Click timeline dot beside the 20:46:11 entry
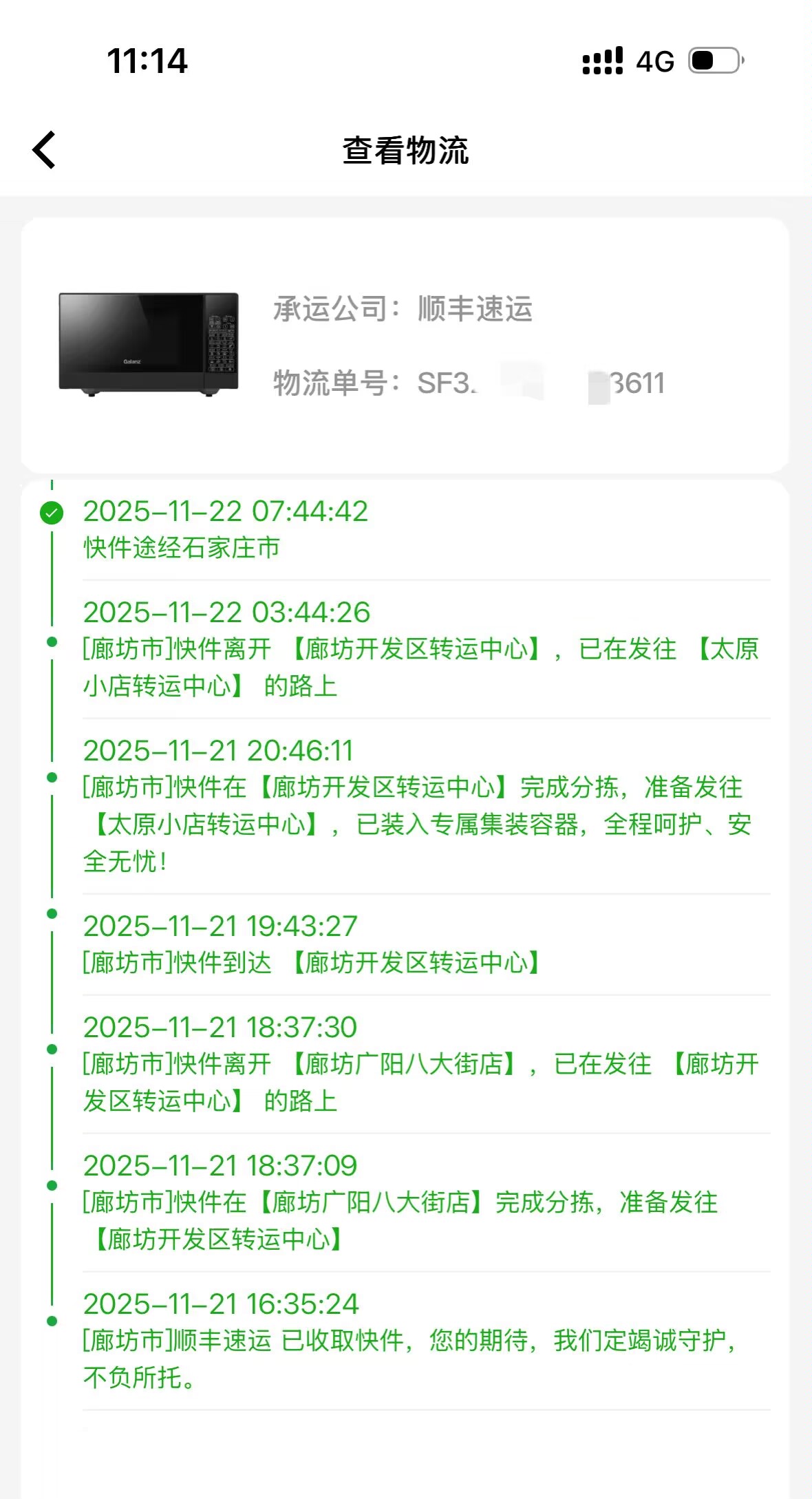This screenshot has height=1499, width=812. pos(52,778)
